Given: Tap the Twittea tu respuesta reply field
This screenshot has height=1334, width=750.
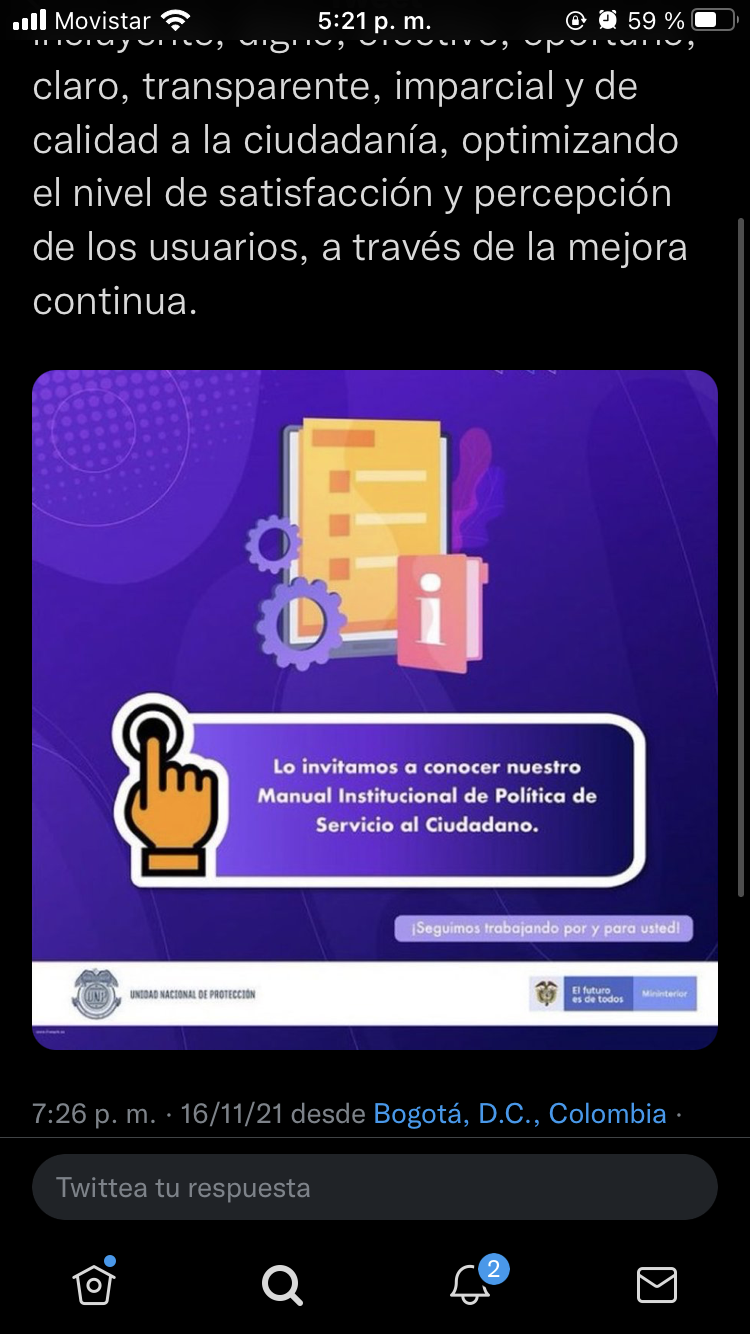Looking at the screenshot, I should coord(375,1188).
